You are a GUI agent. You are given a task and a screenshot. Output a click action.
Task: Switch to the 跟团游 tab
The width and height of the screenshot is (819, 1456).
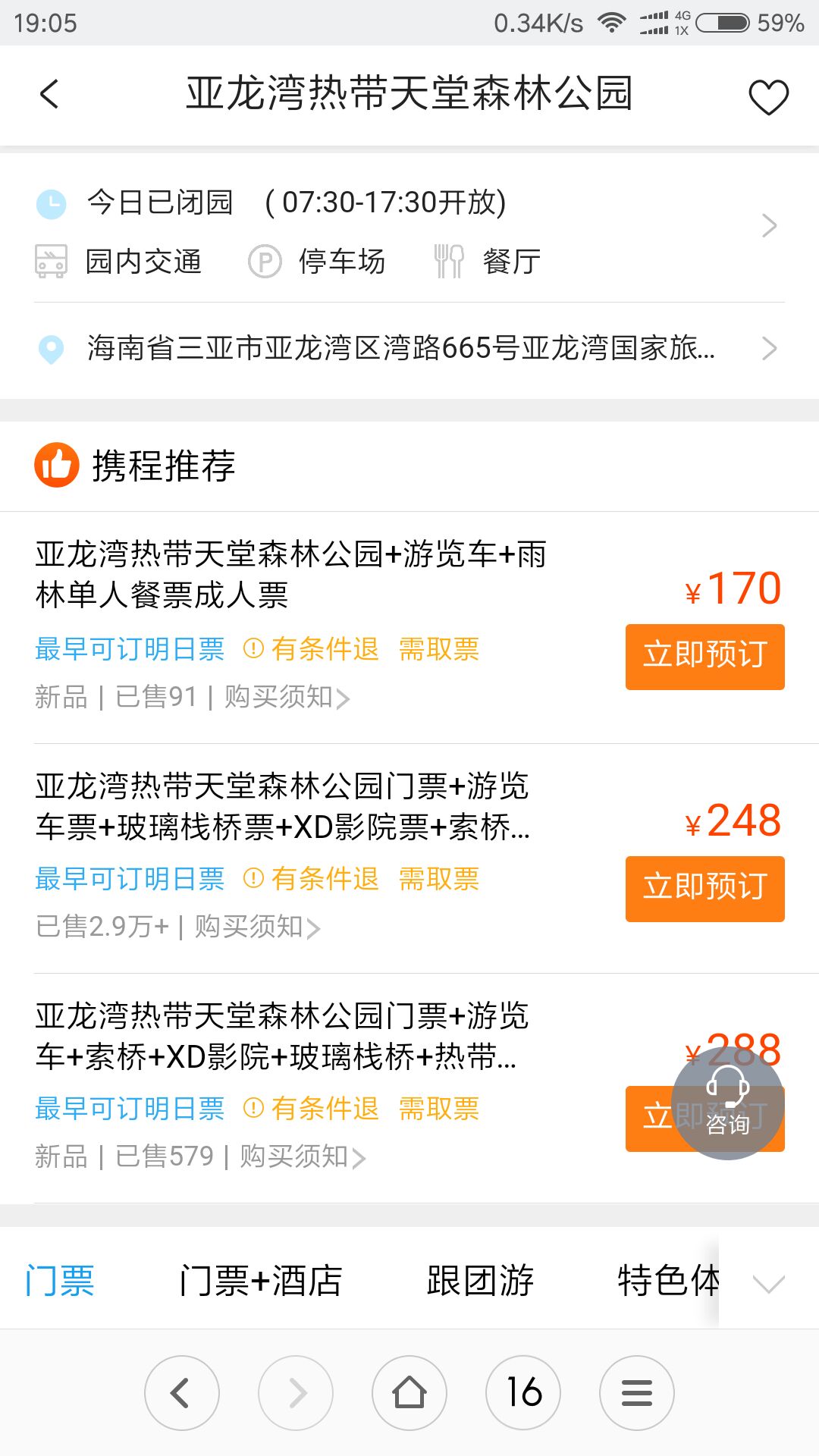(480, 1281)
